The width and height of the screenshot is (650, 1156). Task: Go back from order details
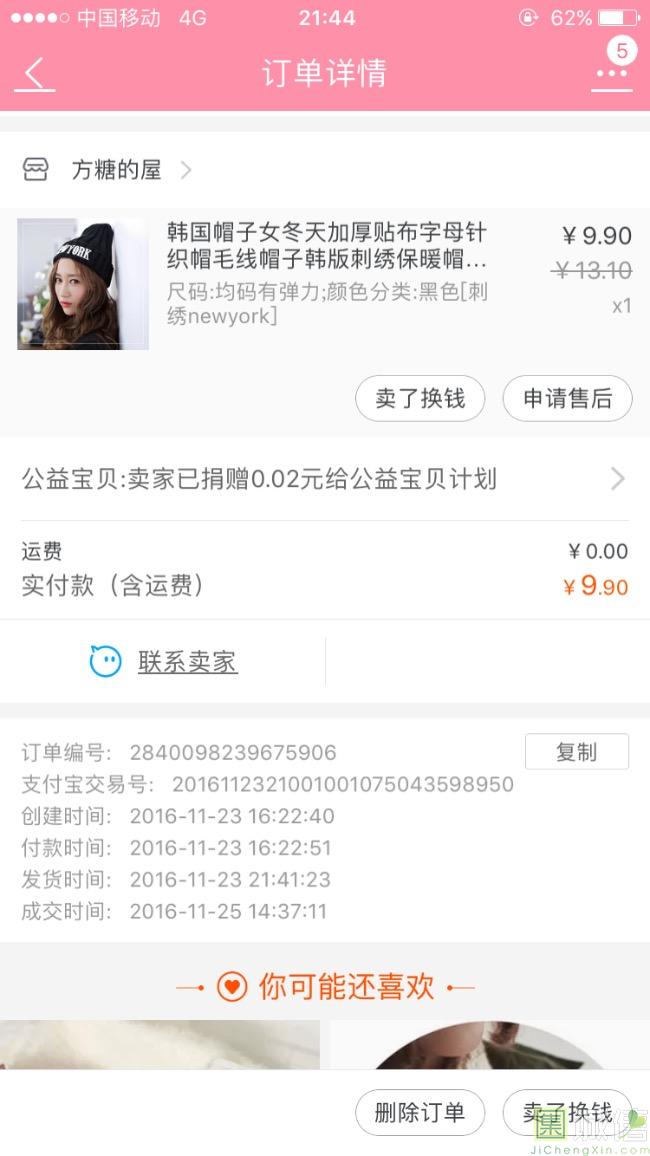coord(36,74)
